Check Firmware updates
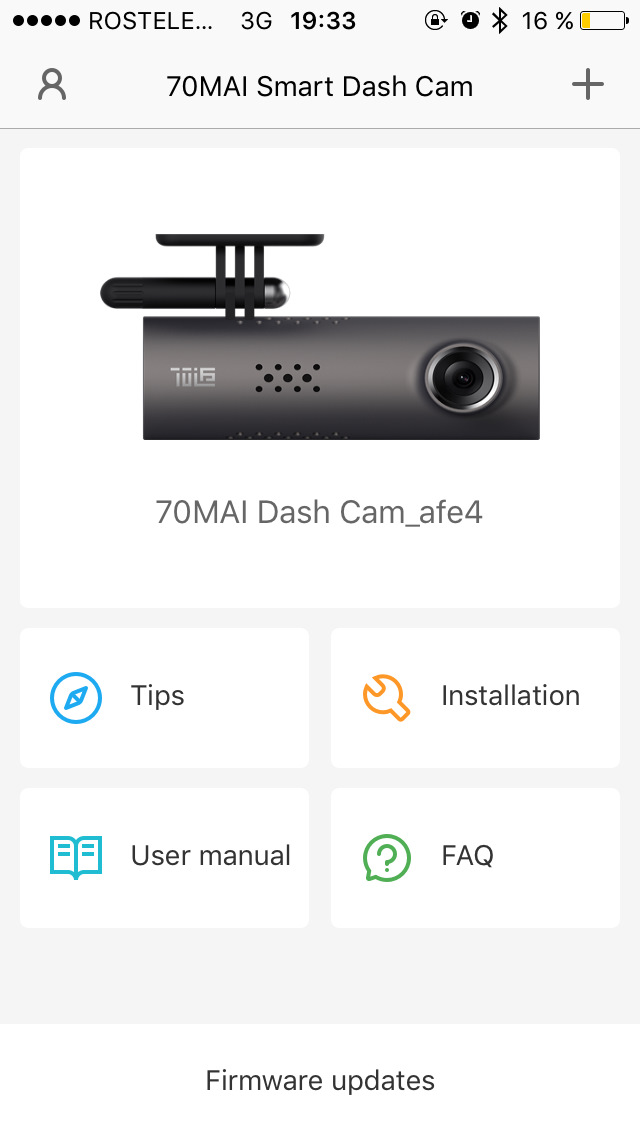Viewport: 640px width, 1136px height. point(320,1080)
